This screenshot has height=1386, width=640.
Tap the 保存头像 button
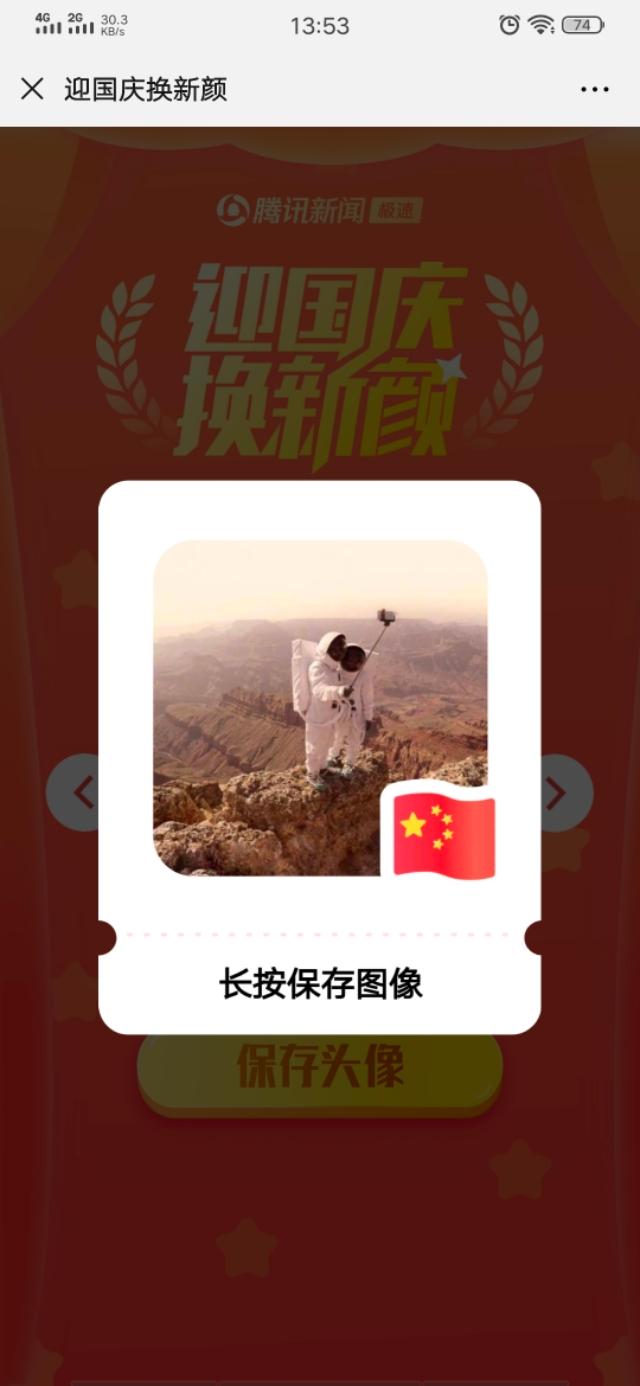click(x=320, y=1072)
